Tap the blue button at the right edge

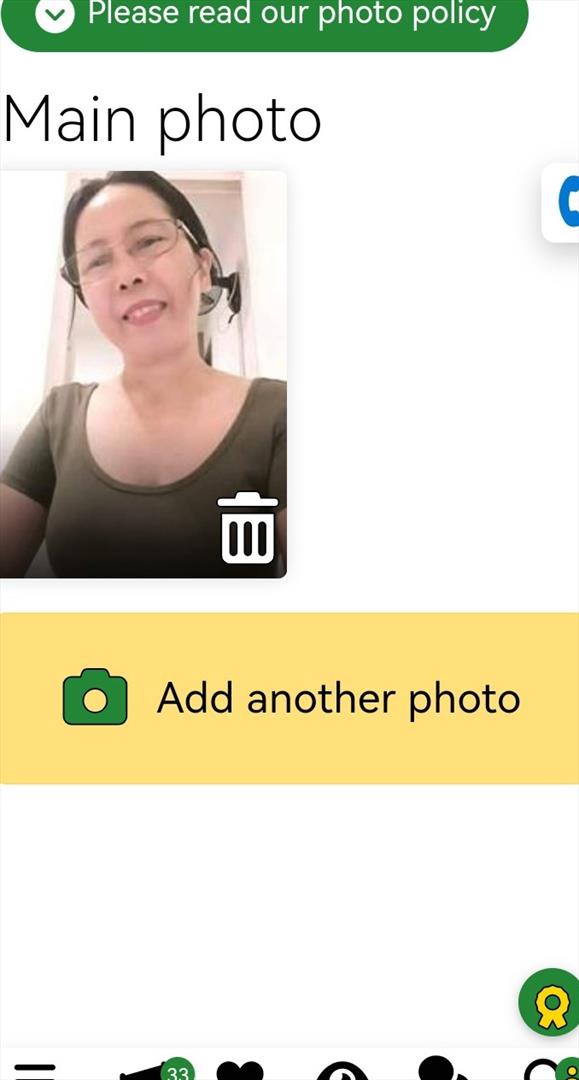point(561,202)
